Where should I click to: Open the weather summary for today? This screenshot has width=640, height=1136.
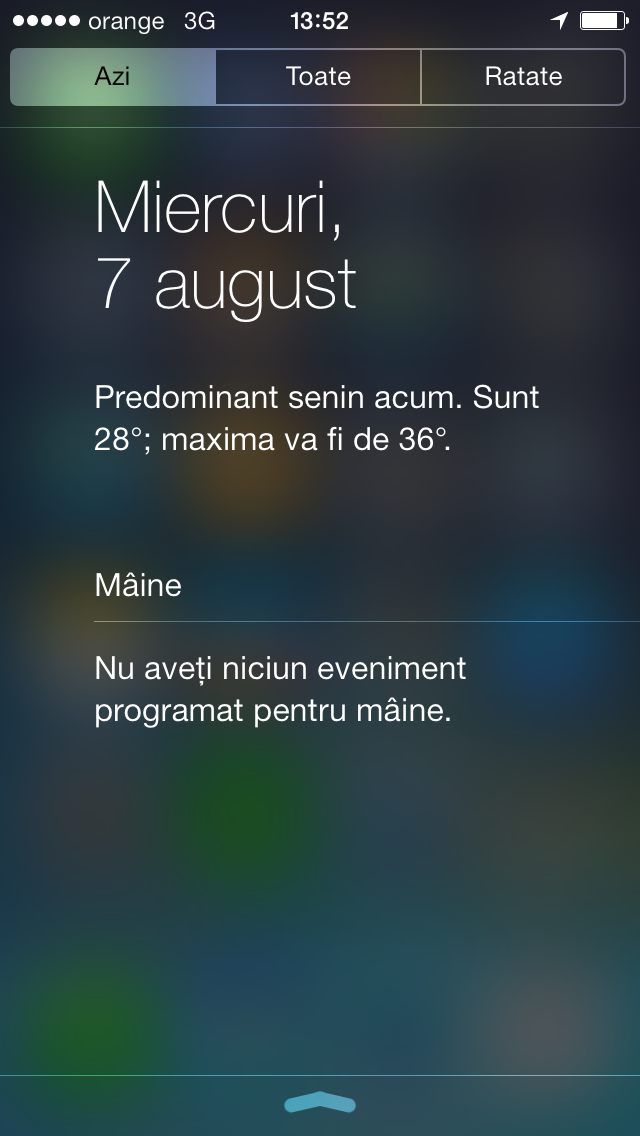coord(317,418)
